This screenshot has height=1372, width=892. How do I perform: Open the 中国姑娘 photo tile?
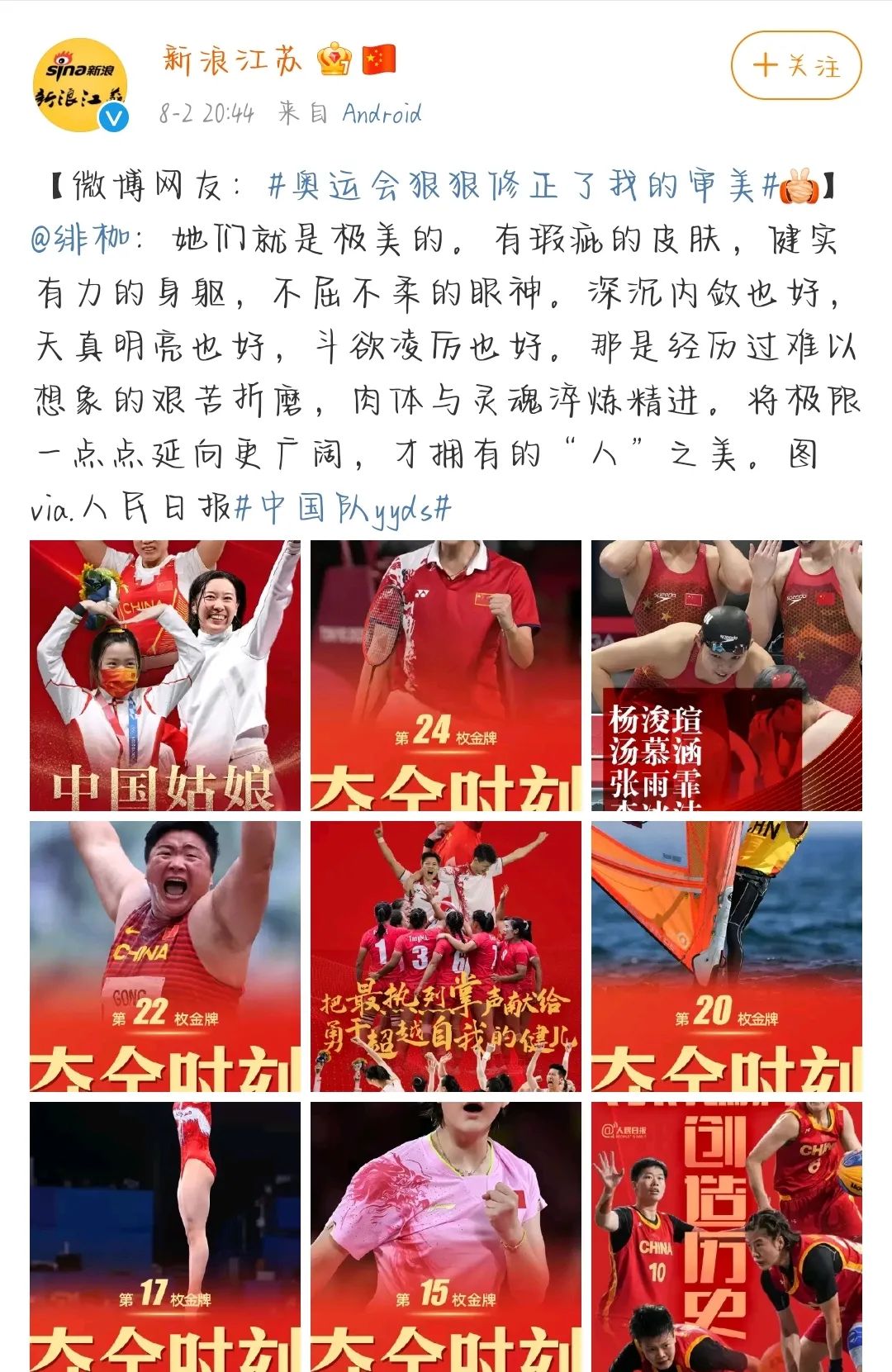165,676
